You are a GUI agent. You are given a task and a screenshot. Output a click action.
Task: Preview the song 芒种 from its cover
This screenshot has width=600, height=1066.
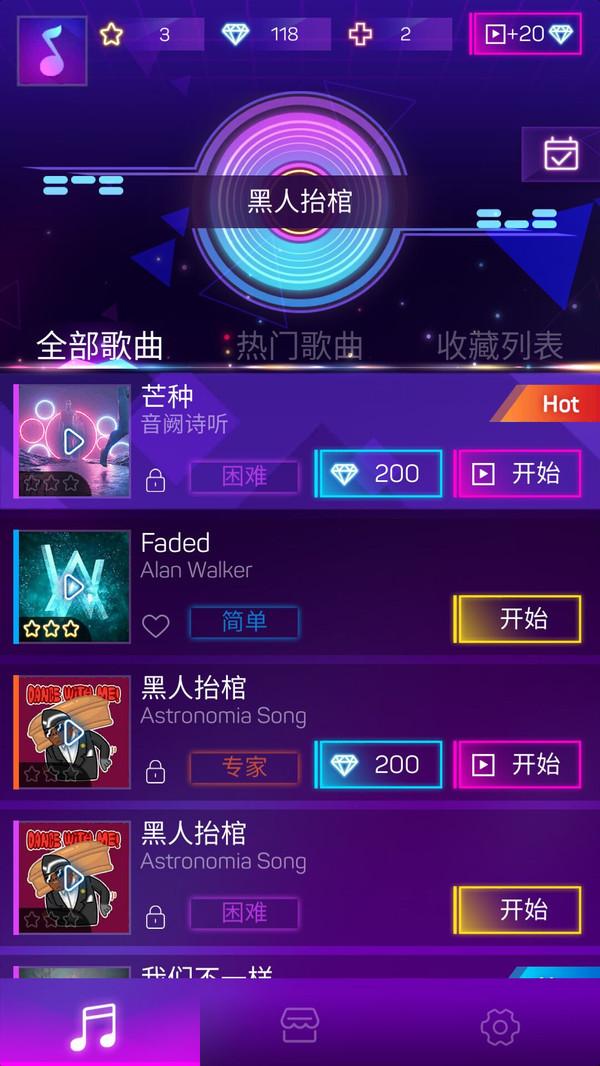click(x=73, y=441)
